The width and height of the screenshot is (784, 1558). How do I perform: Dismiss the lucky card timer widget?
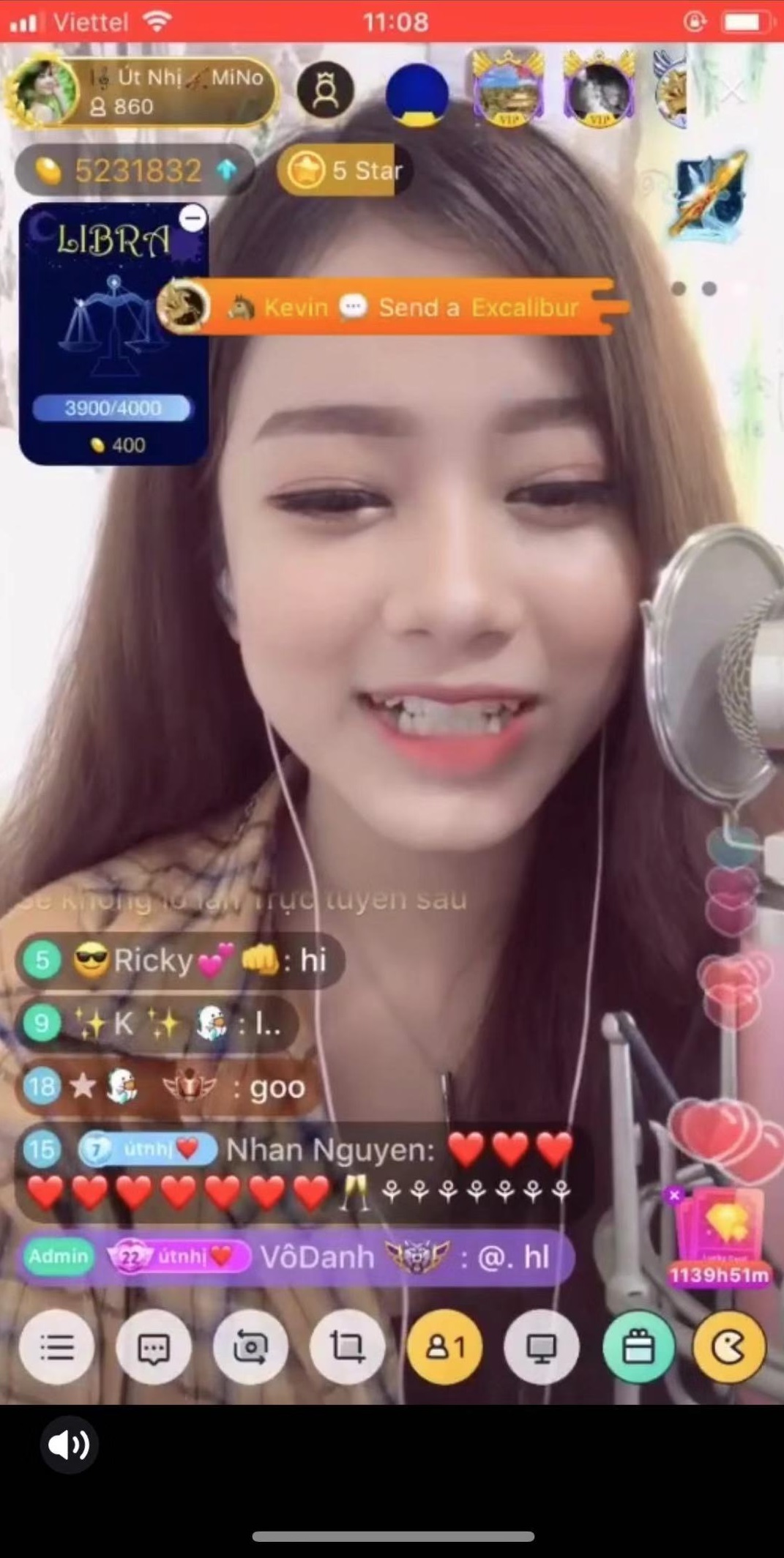point(675,1194)
